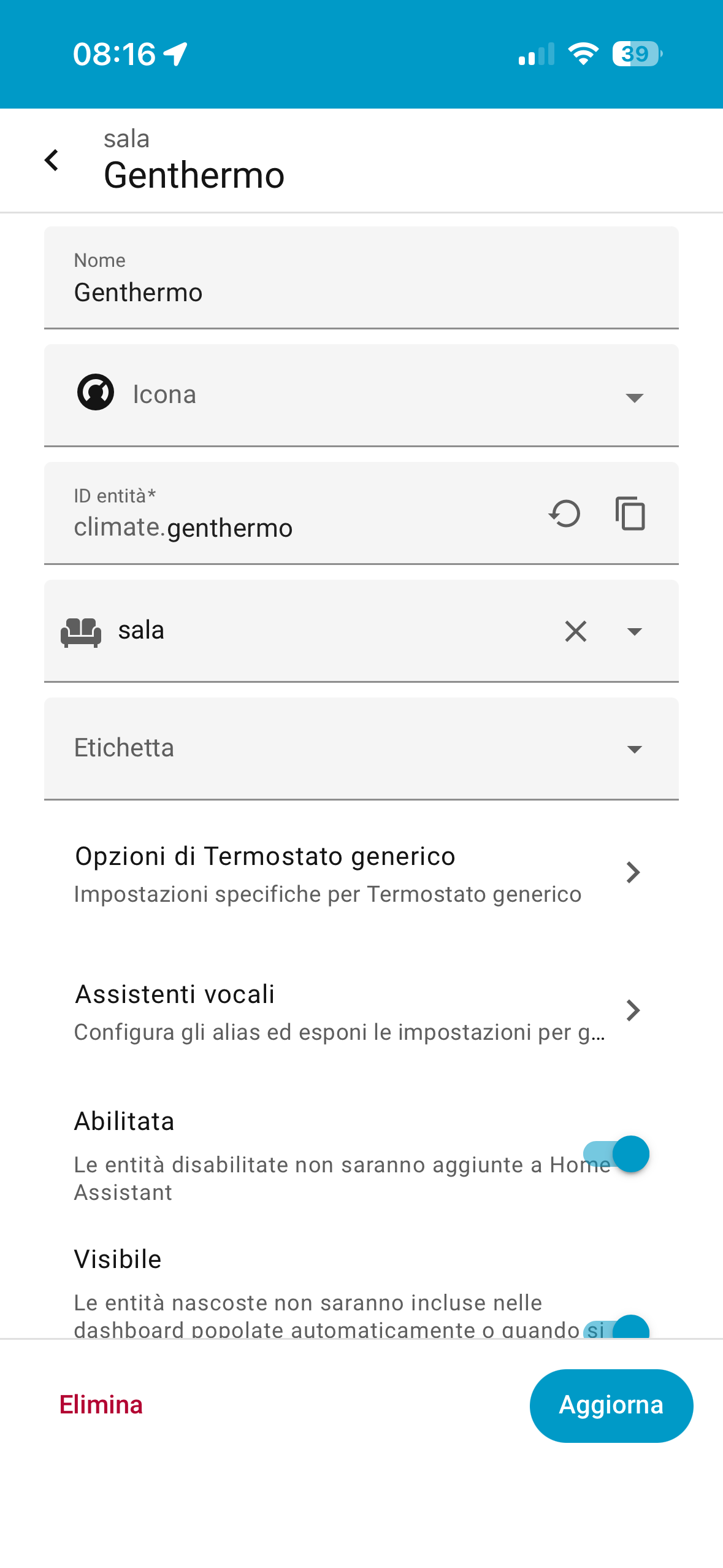Toggle the Abilitata switch
Image resolution: width=723 pixels, height=1568 pixels.
tap(617, 1154)
